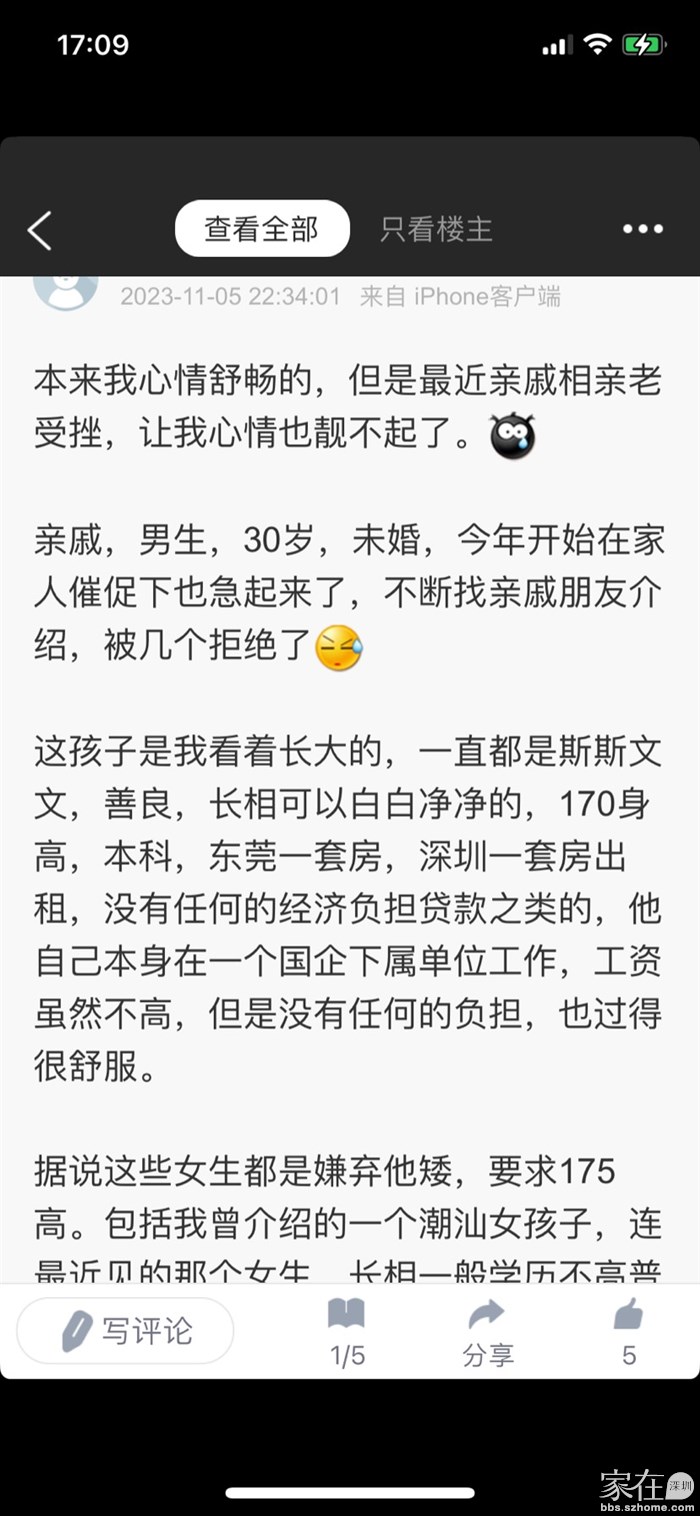
Task: Open the 1/5 page selector
Action: (x=347, y=1332)
